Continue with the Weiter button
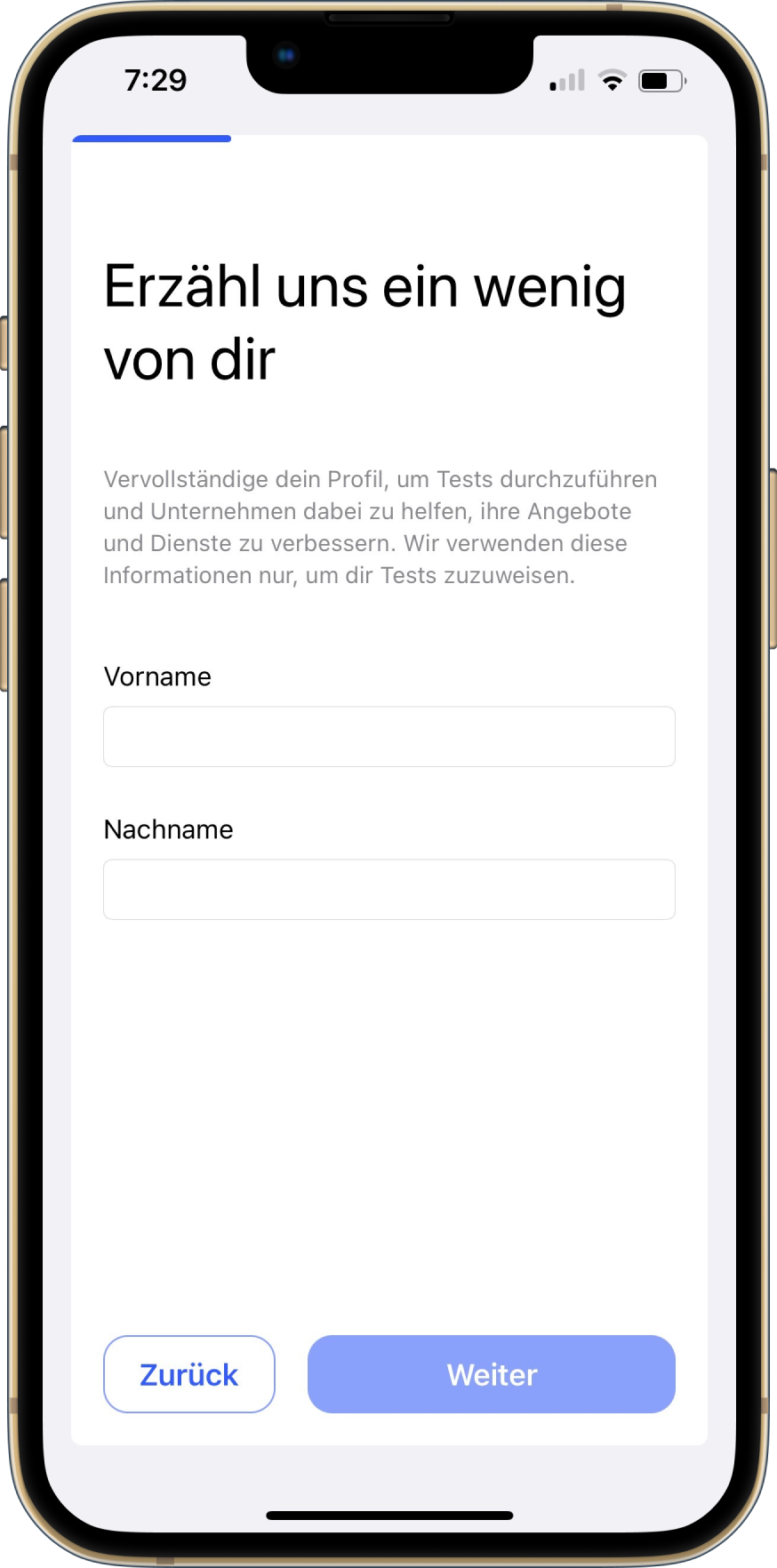This screenshot has width=777, height=1568. 491,1374
